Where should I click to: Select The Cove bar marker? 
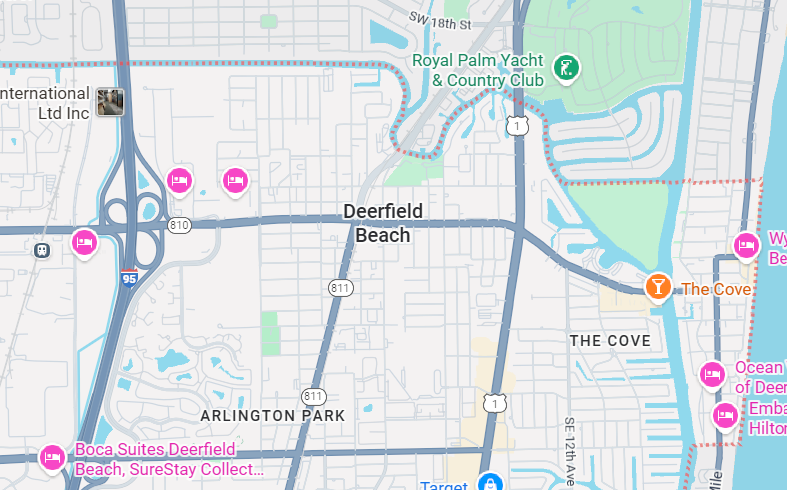click(x=657, y=287)
